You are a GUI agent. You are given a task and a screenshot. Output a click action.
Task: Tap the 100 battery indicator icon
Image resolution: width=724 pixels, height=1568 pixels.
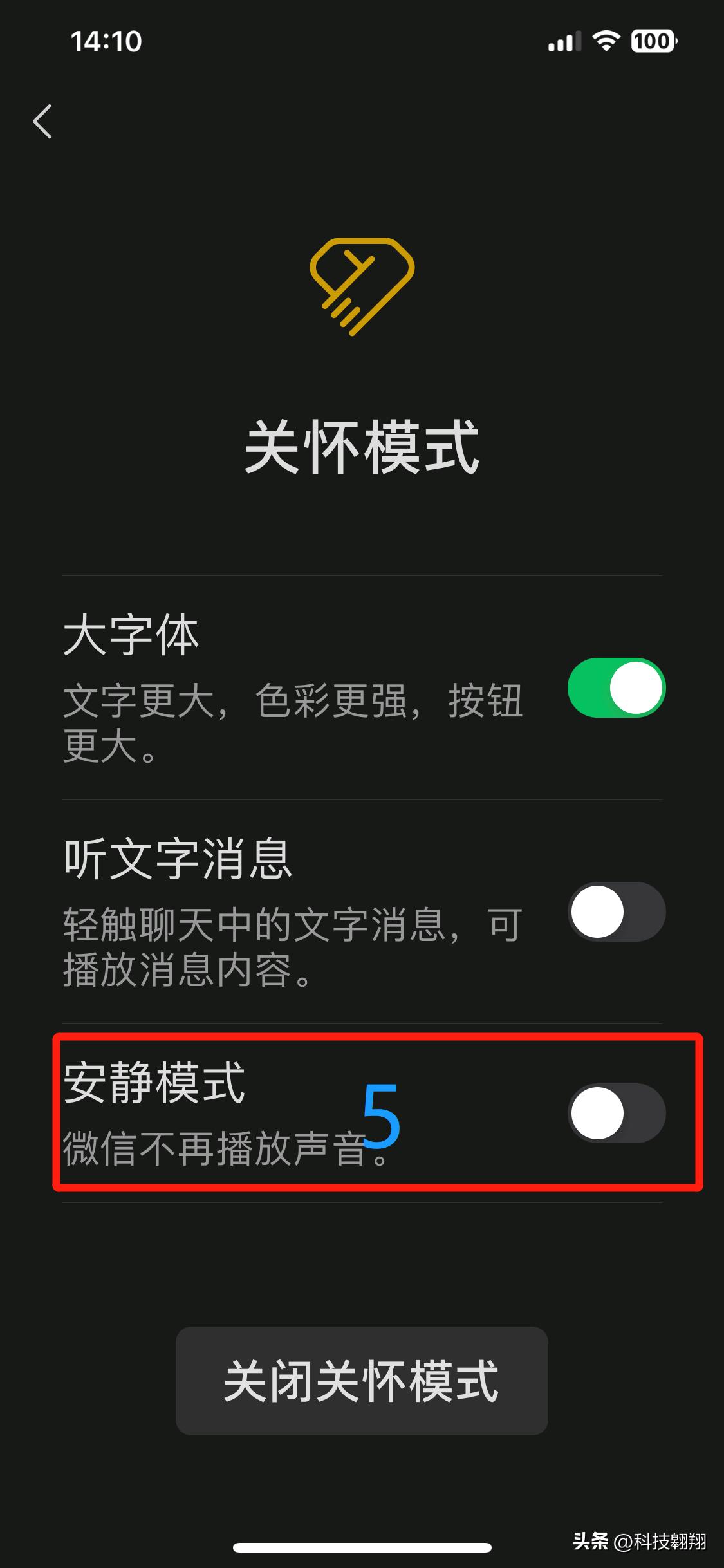(650, 42)
